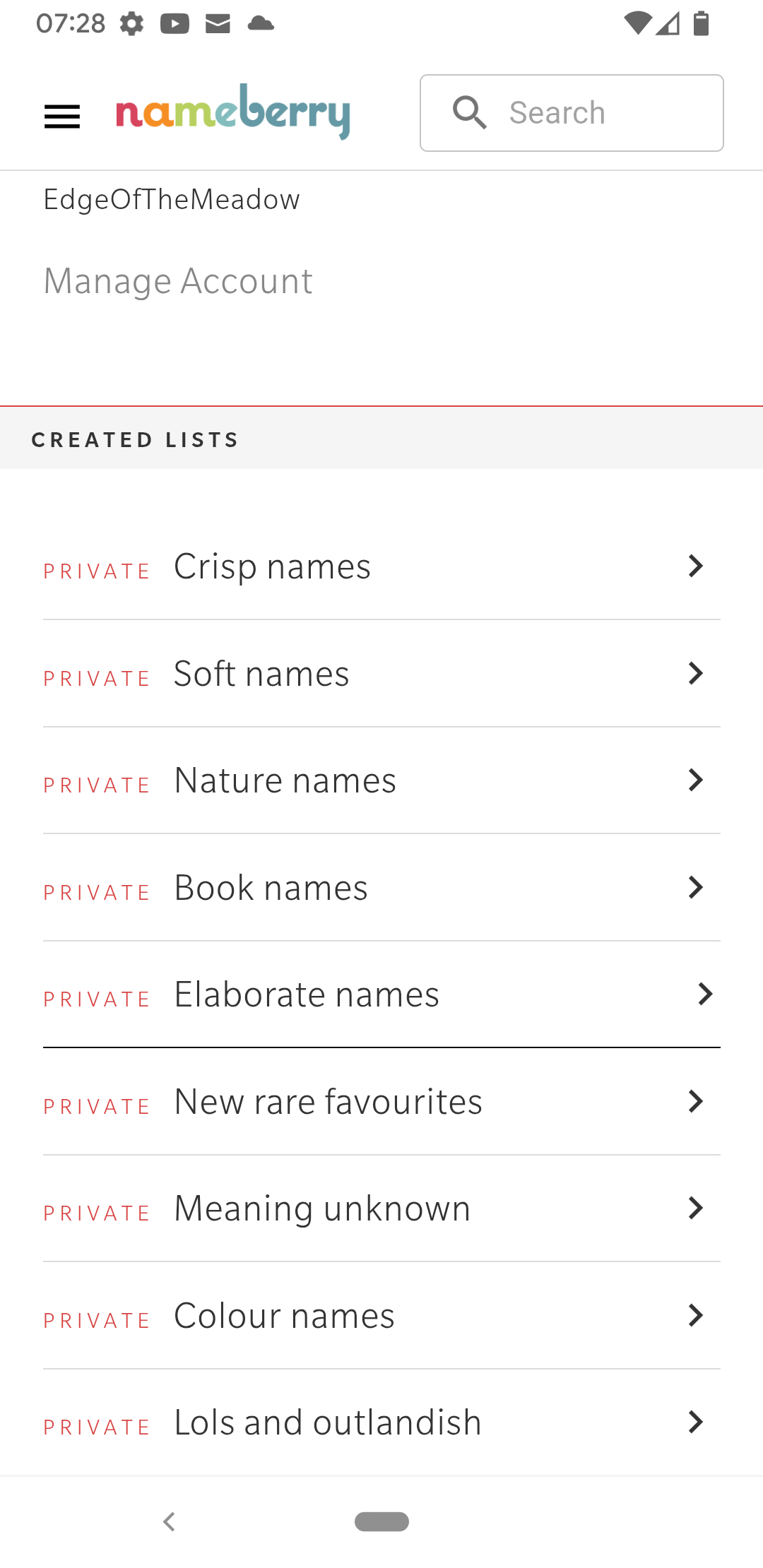The height and width of the screenshot is (1568, 763).
Task: Tap the system home pill
Action: point(381,1521)
